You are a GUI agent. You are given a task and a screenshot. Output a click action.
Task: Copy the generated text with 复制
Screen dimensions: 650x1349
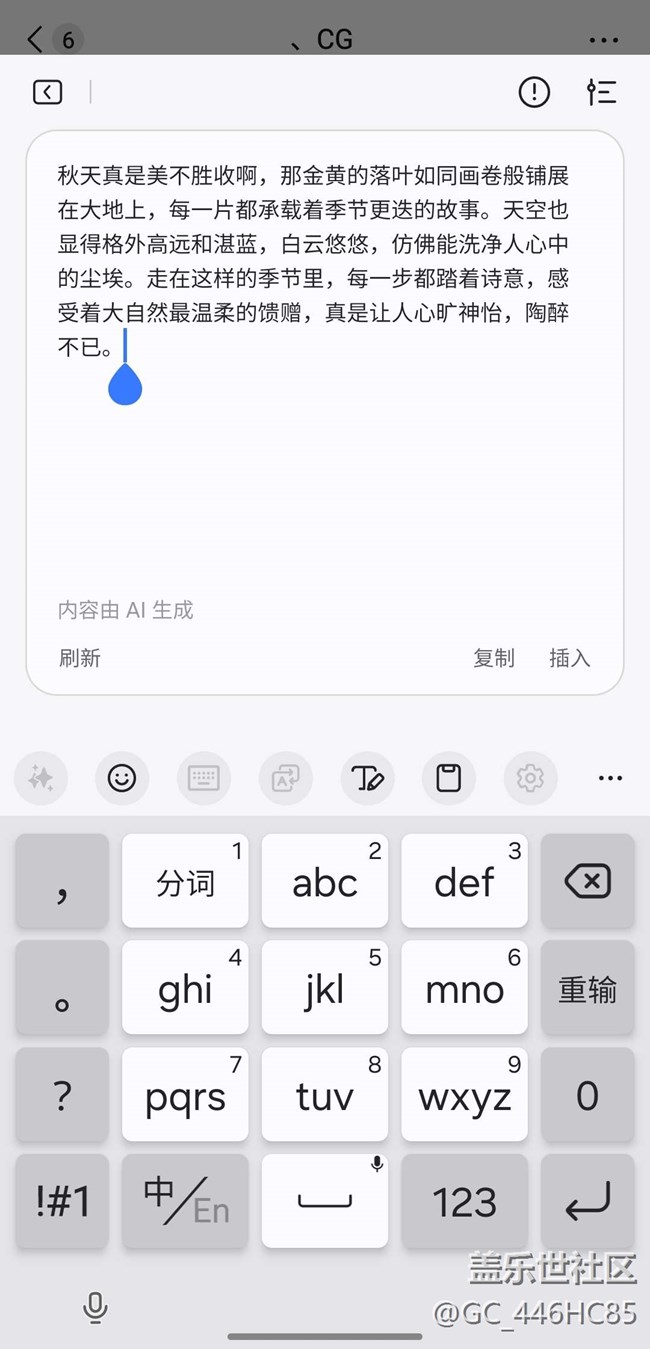point(493,658)
